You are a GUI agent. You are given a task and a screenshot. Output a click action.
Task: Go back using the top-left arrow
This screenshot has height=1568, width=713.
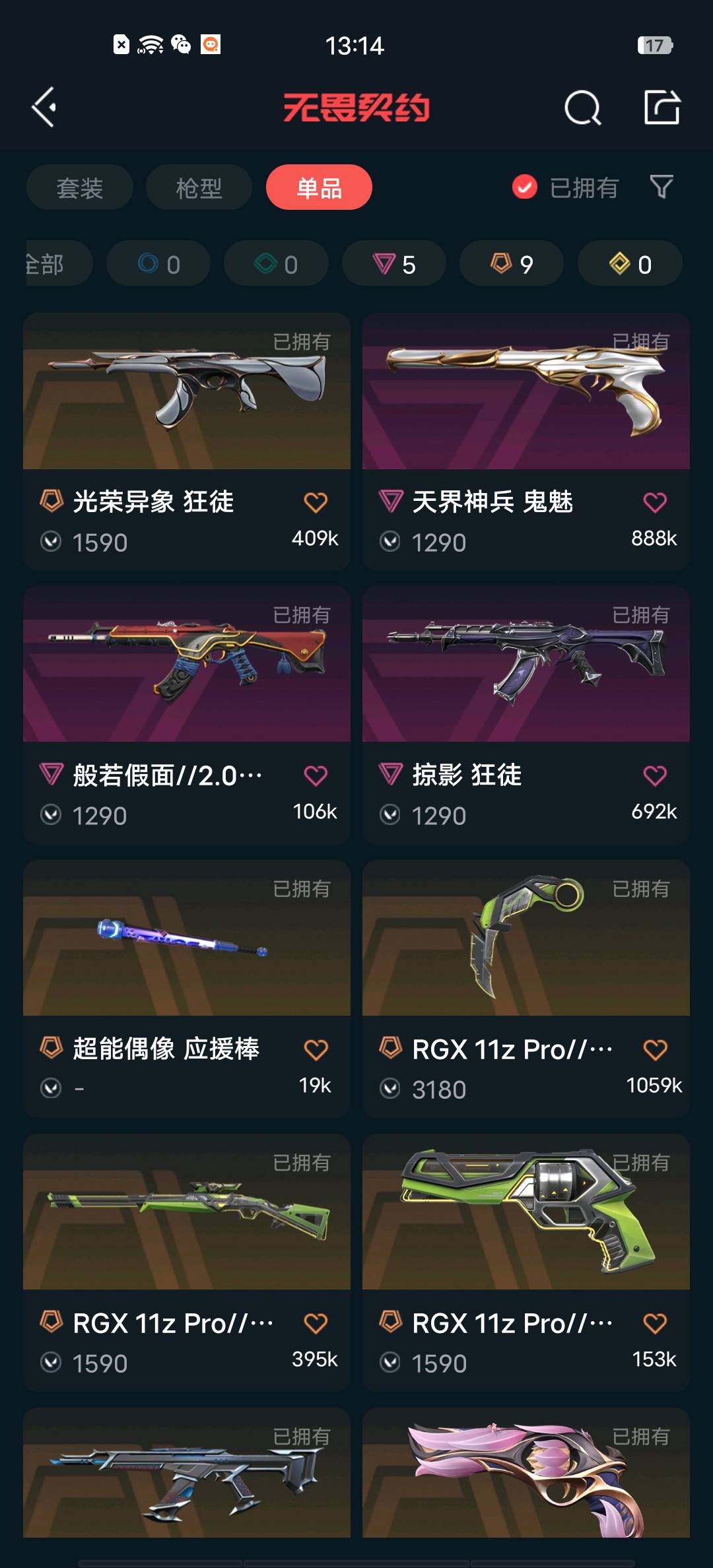45,107
